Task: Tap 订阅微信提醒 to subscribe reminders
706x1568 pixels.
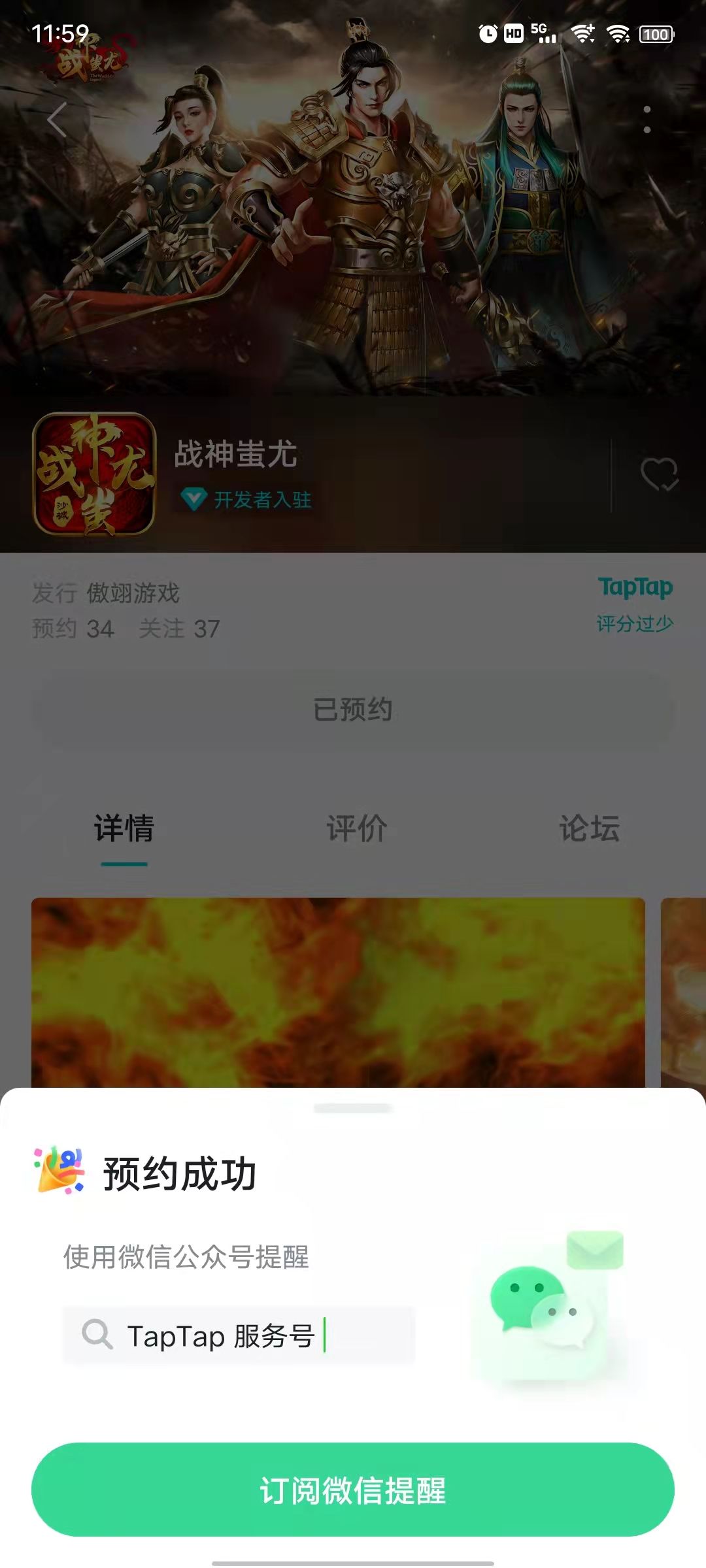Action: coord(353,1494)
